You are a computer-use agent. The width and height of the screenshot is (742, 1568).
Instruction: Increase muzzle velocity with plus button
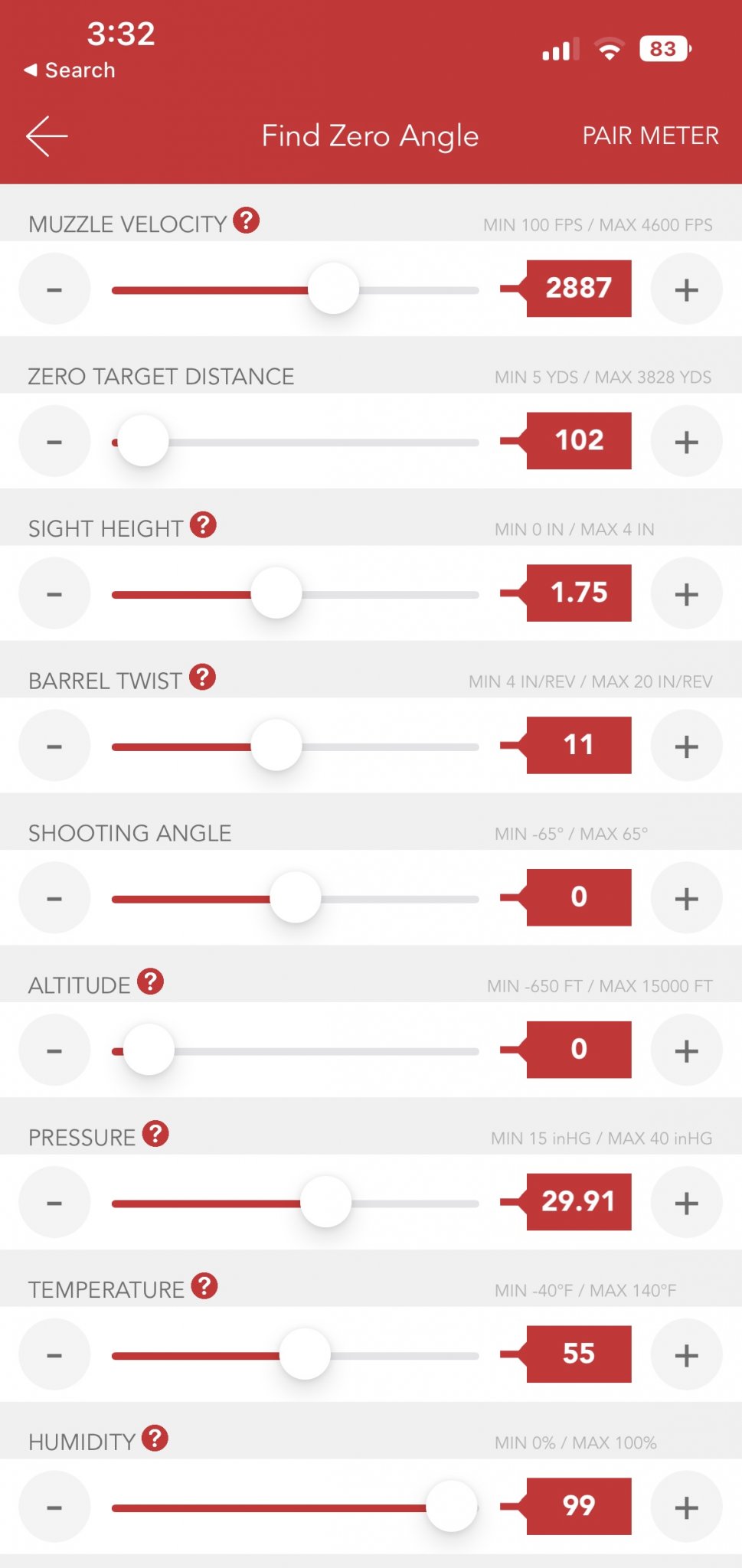coord(686,290)
